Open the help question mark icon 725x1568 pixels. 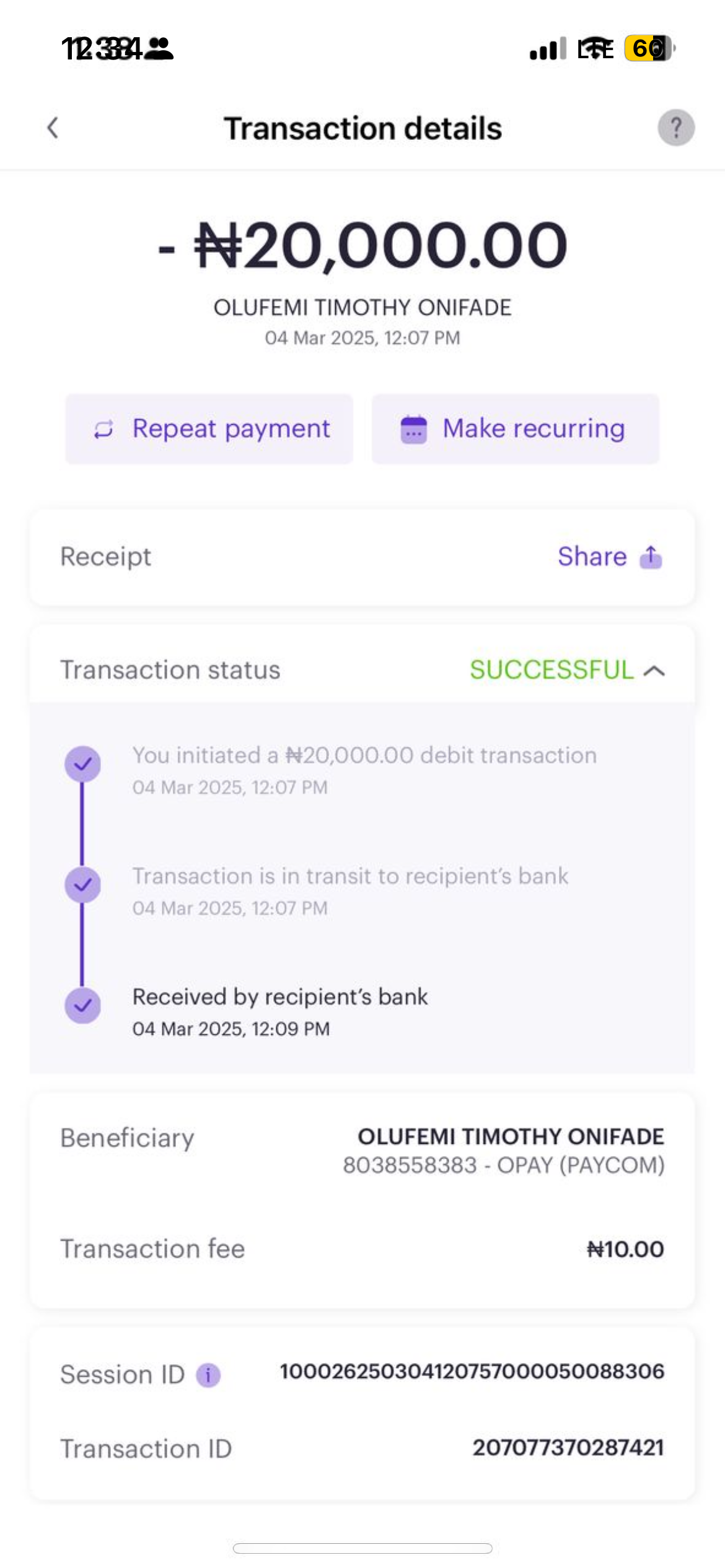[675, 128]
